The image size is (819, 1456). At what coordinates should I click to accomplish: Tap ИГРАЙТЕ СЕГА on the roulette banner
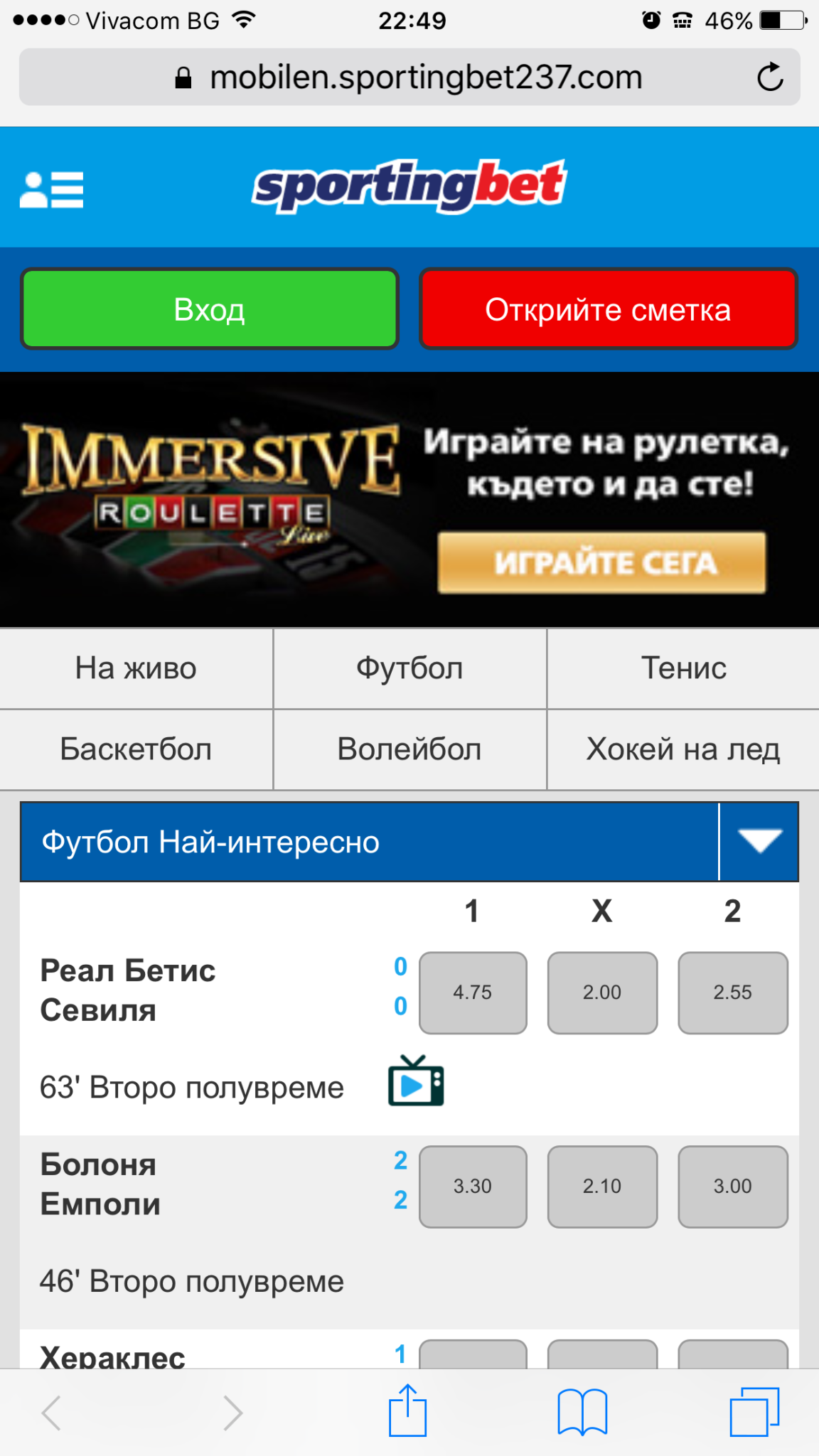(602, 562)
